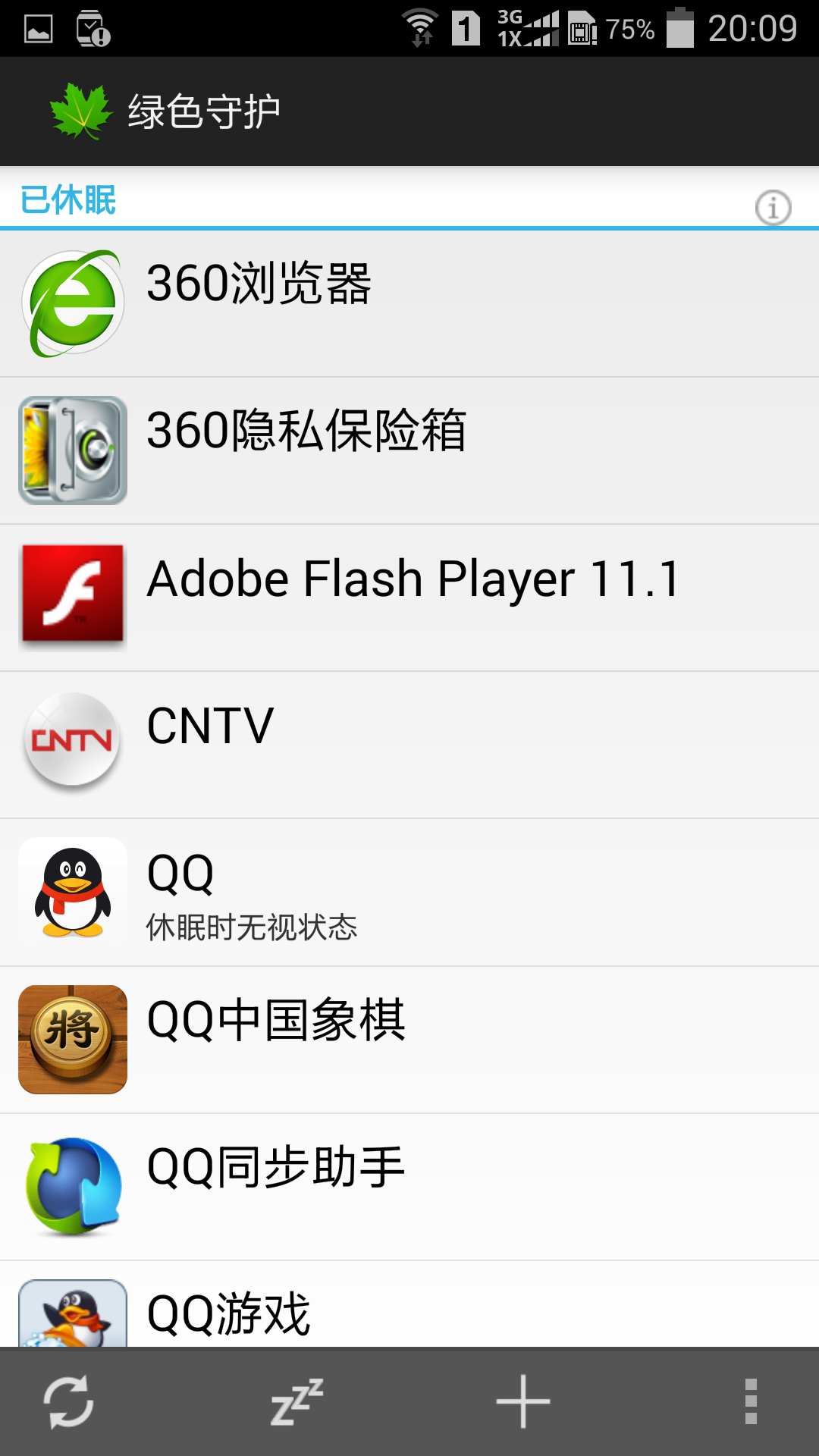Choose Adobe Flash Player 11.1 in the list
Image resolution: width=819 pixels, height=1456 pixels.
pyautogui.click(x=409, y=598)
